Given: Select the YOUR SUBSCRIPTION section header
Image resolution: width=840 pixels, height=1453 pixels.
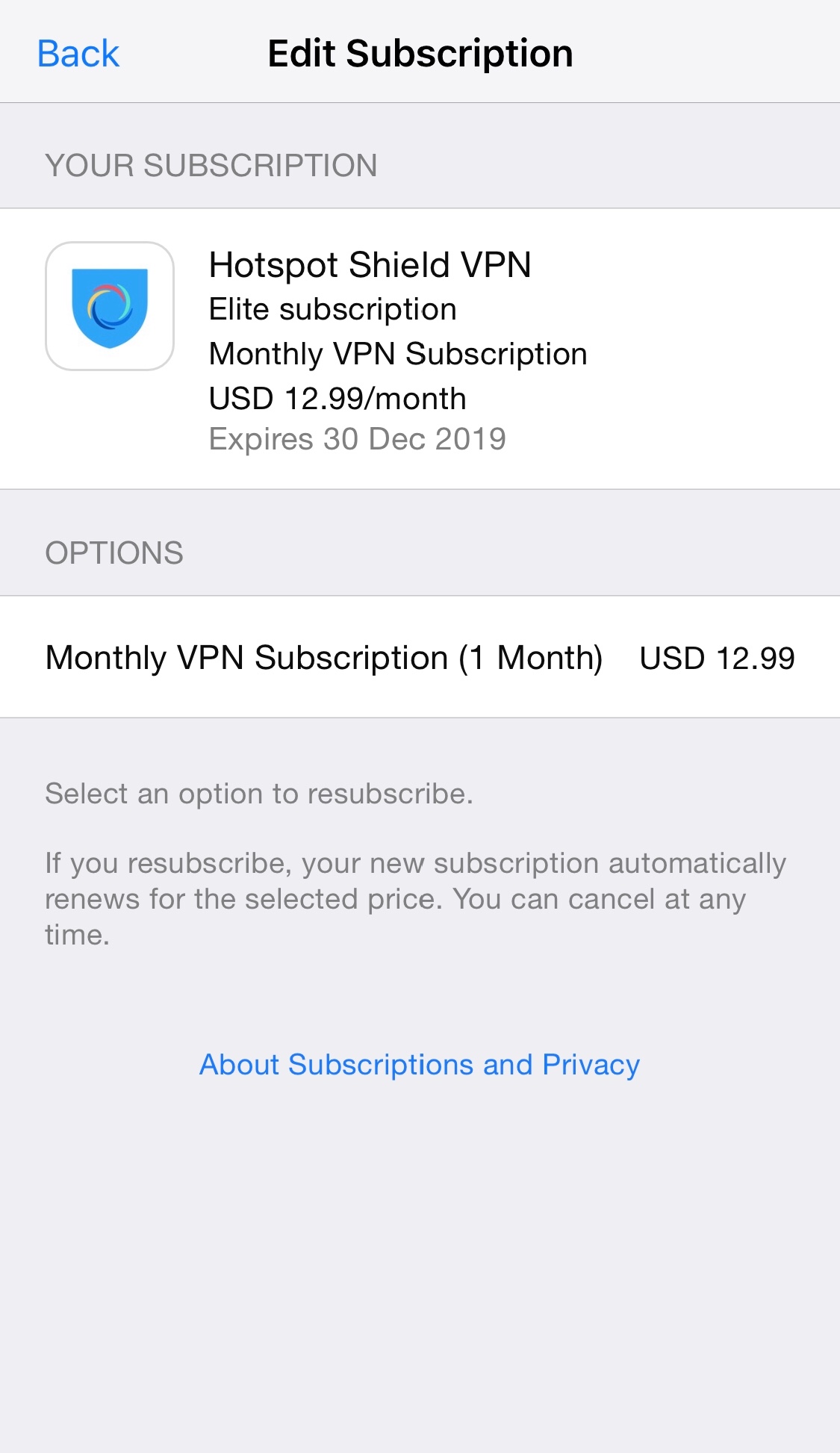Looking at the screenshot, I should [211, 165].
